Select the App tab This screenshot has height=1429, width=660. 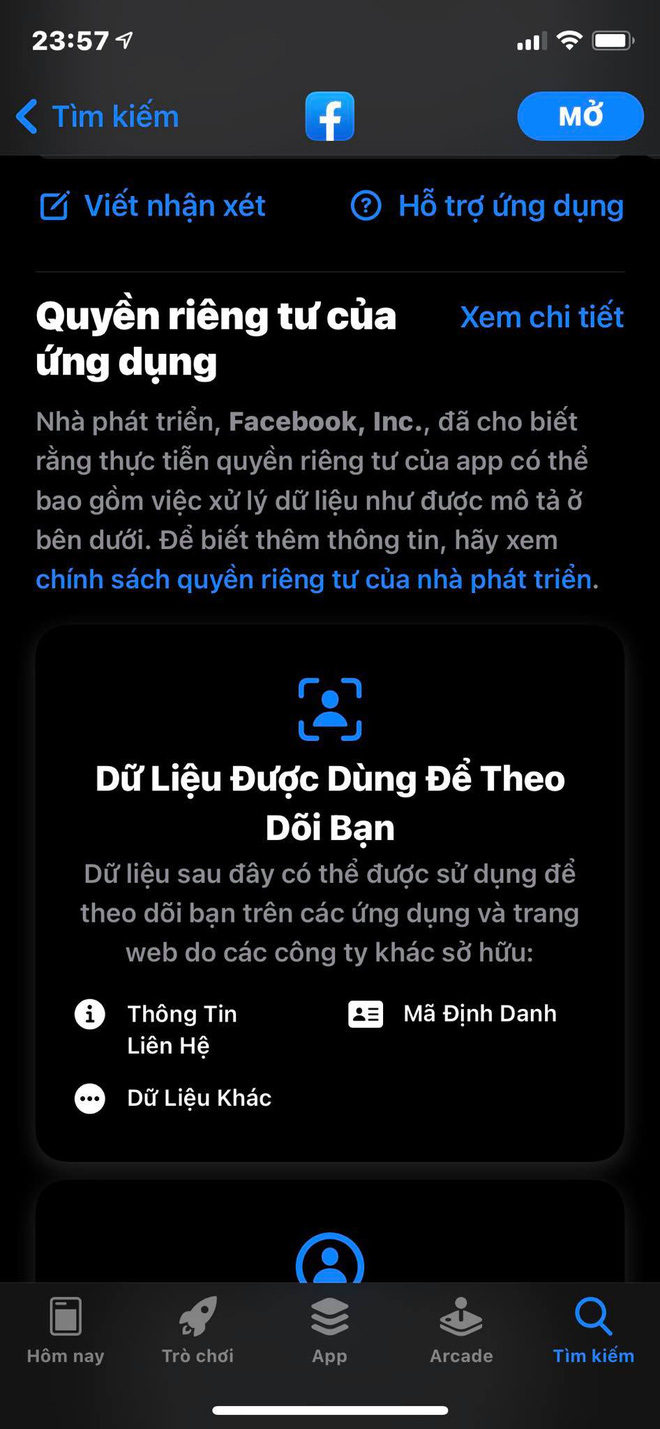pyautogui.click(x=329, y=1331)
